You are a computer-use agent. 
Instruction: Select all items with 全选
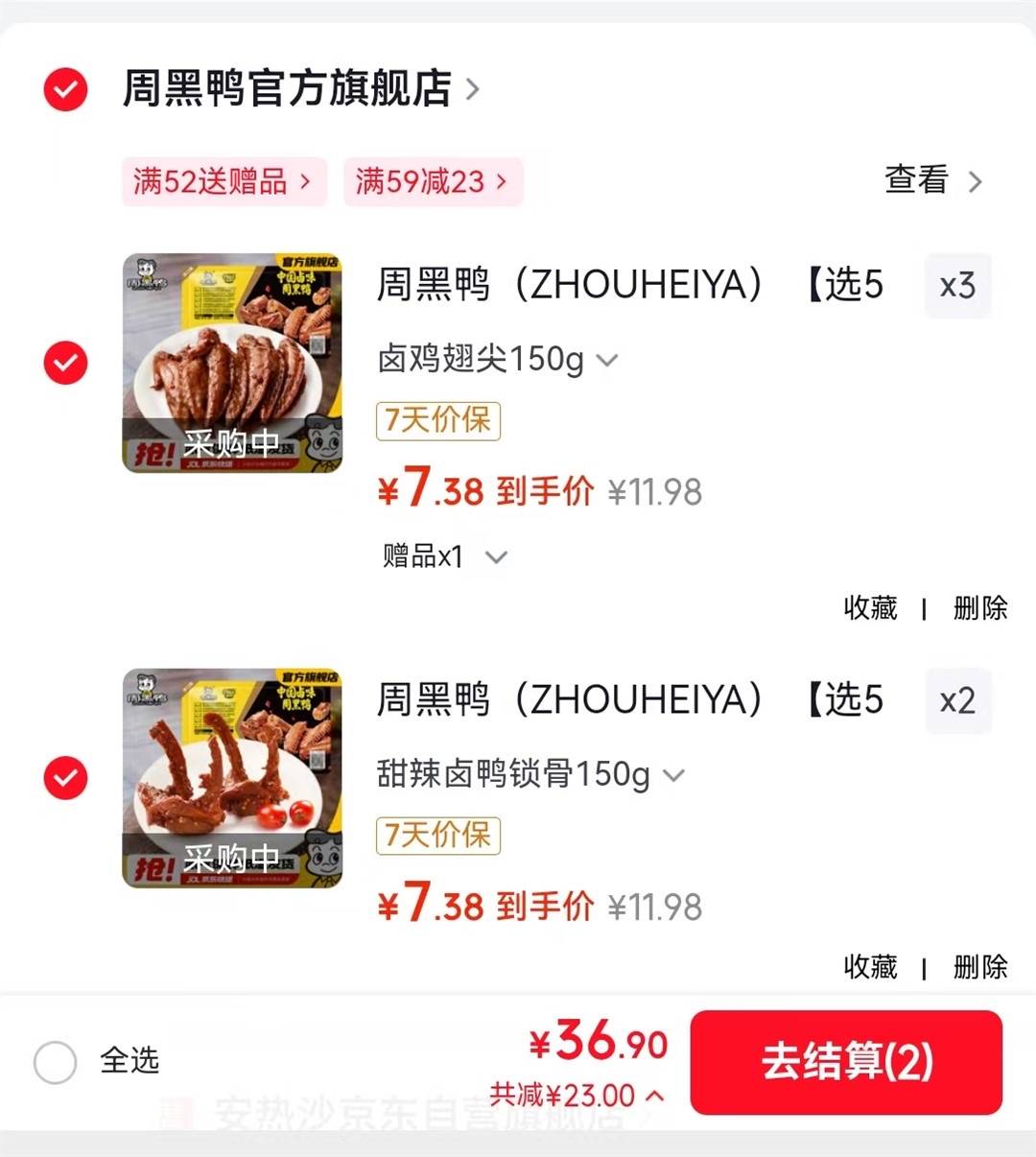[x=56, y=1062]
